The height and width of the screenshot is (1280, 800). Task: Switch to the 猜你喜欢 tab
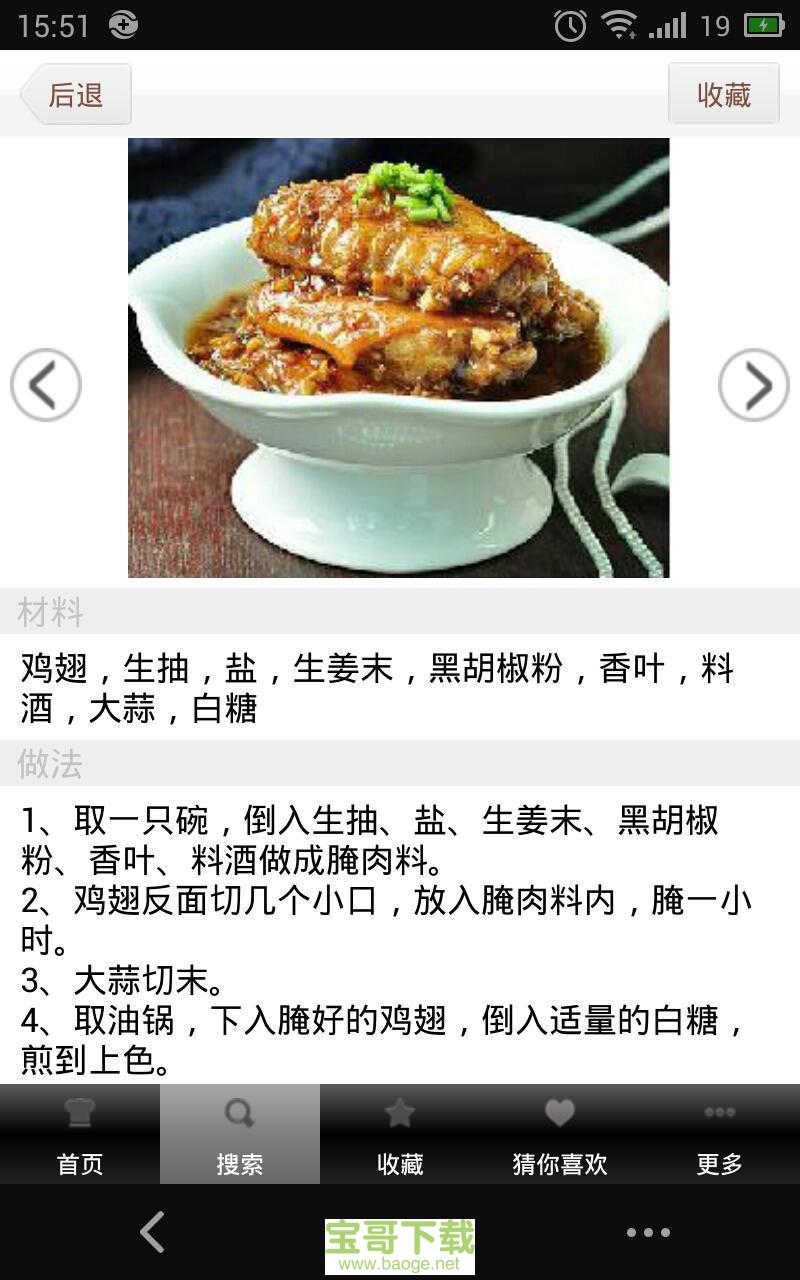558,1163
